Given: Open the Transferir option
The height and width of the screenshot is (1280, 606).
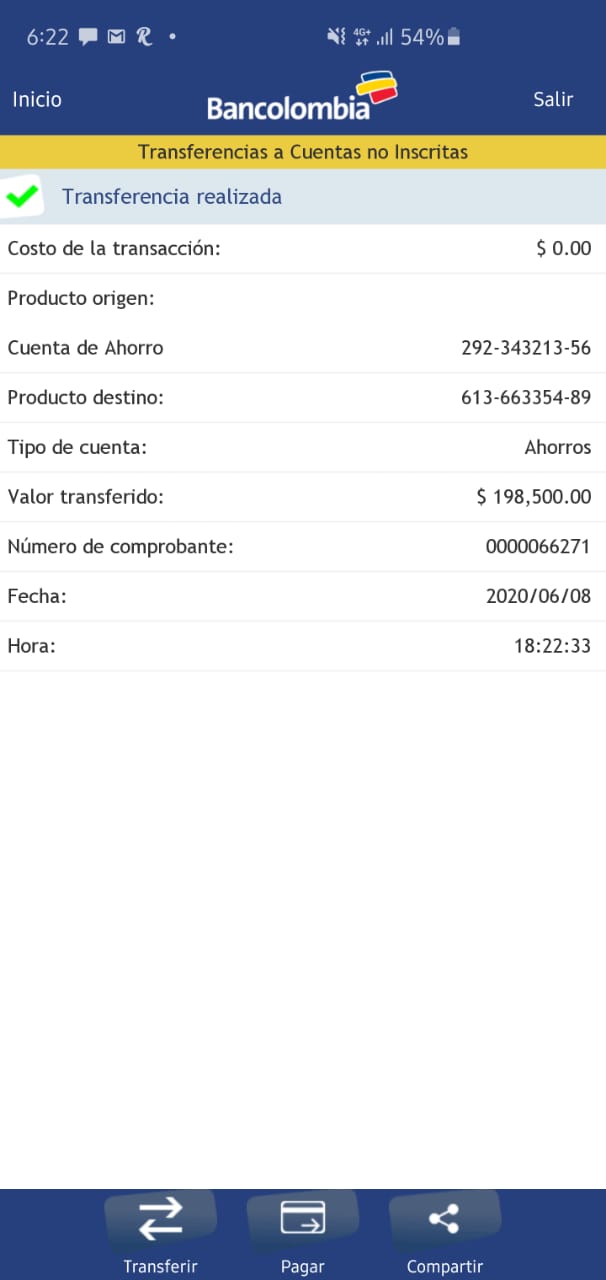Looking at the screenshot, I should tap(160, 1232).
